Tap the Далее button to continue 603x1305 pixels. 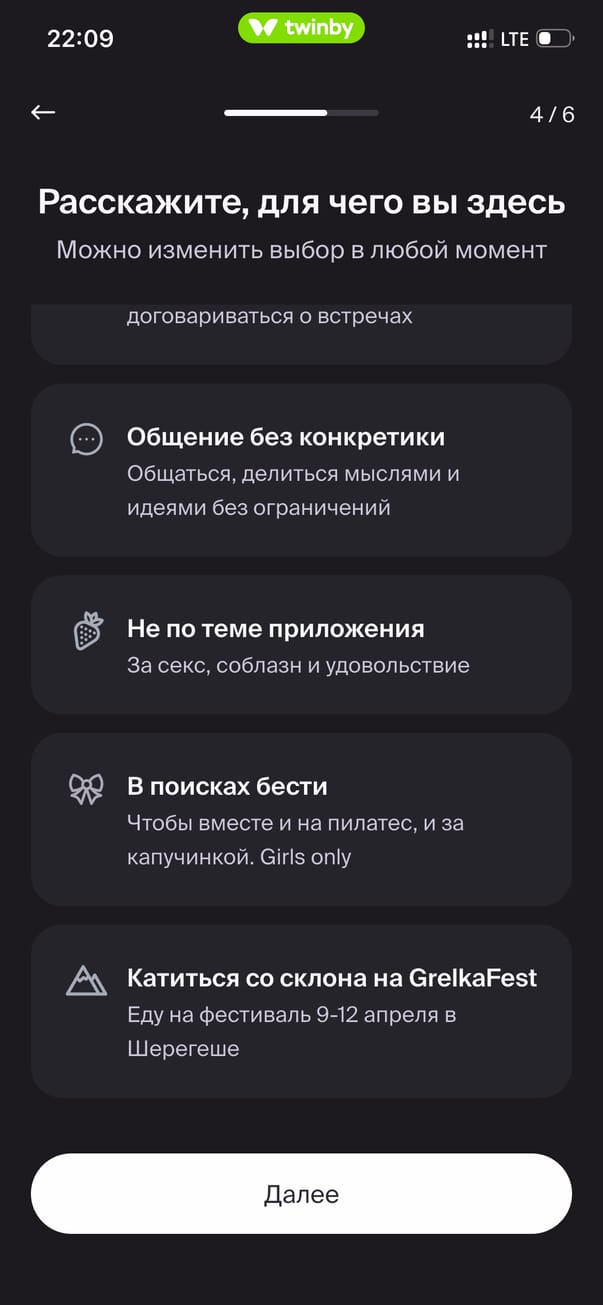[301, 1194]
